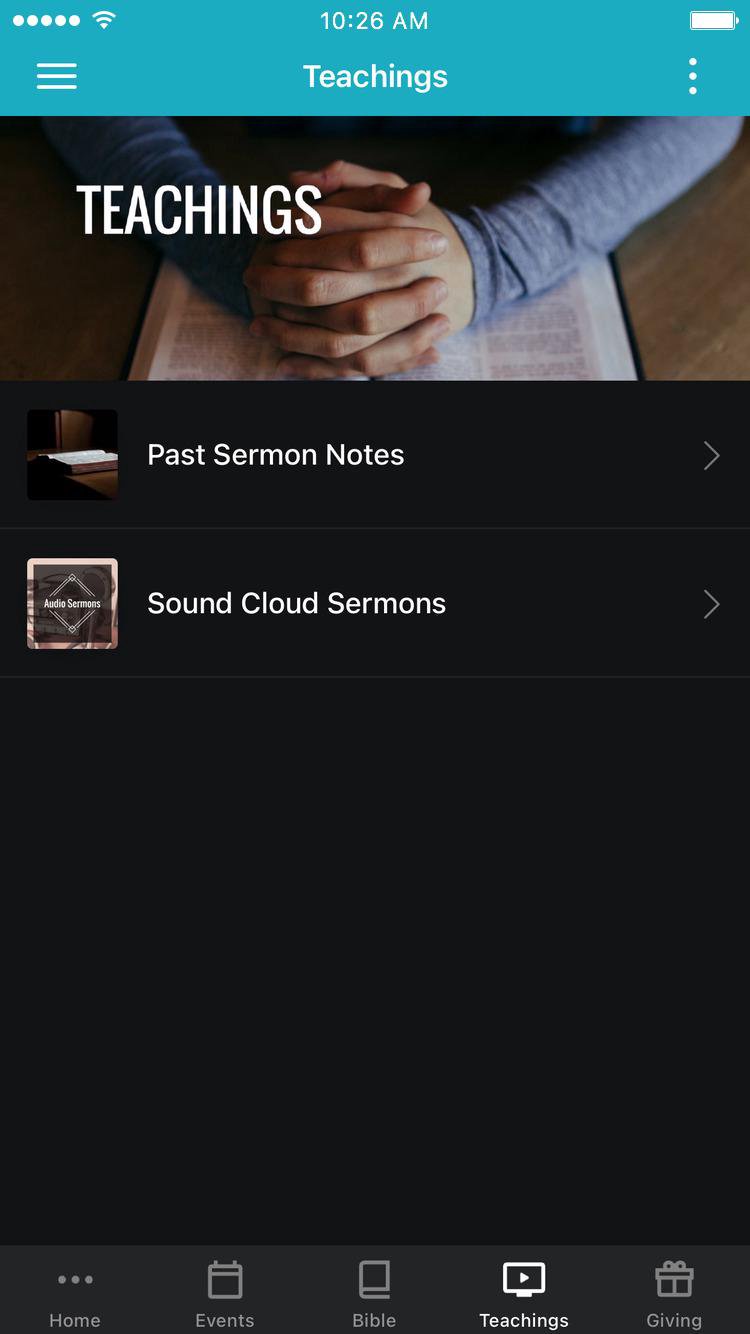
Task: Open the three-dot overflow menu
Action: coord(692,76)
